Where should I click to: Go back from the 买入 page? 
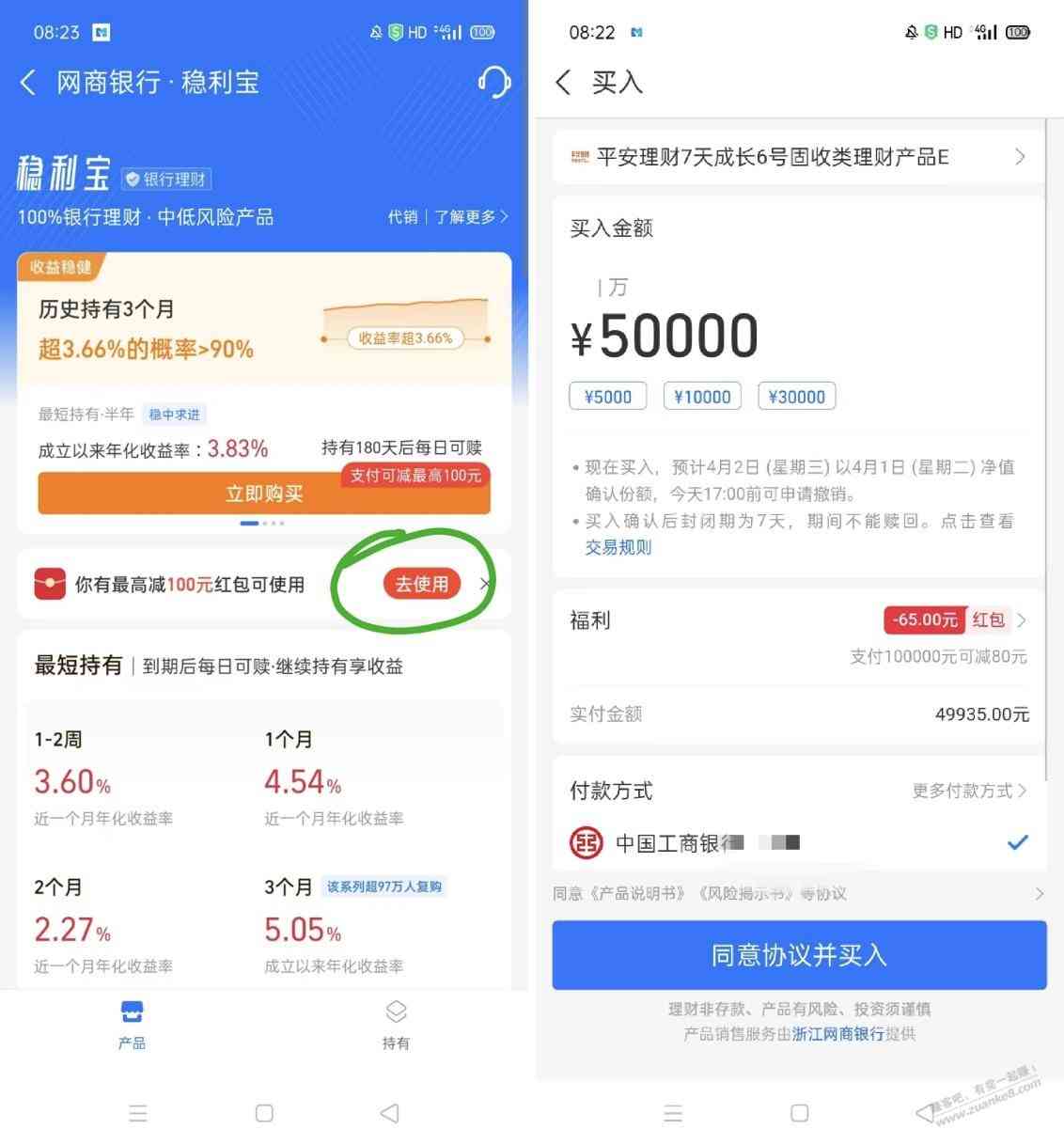pos(563,83)
